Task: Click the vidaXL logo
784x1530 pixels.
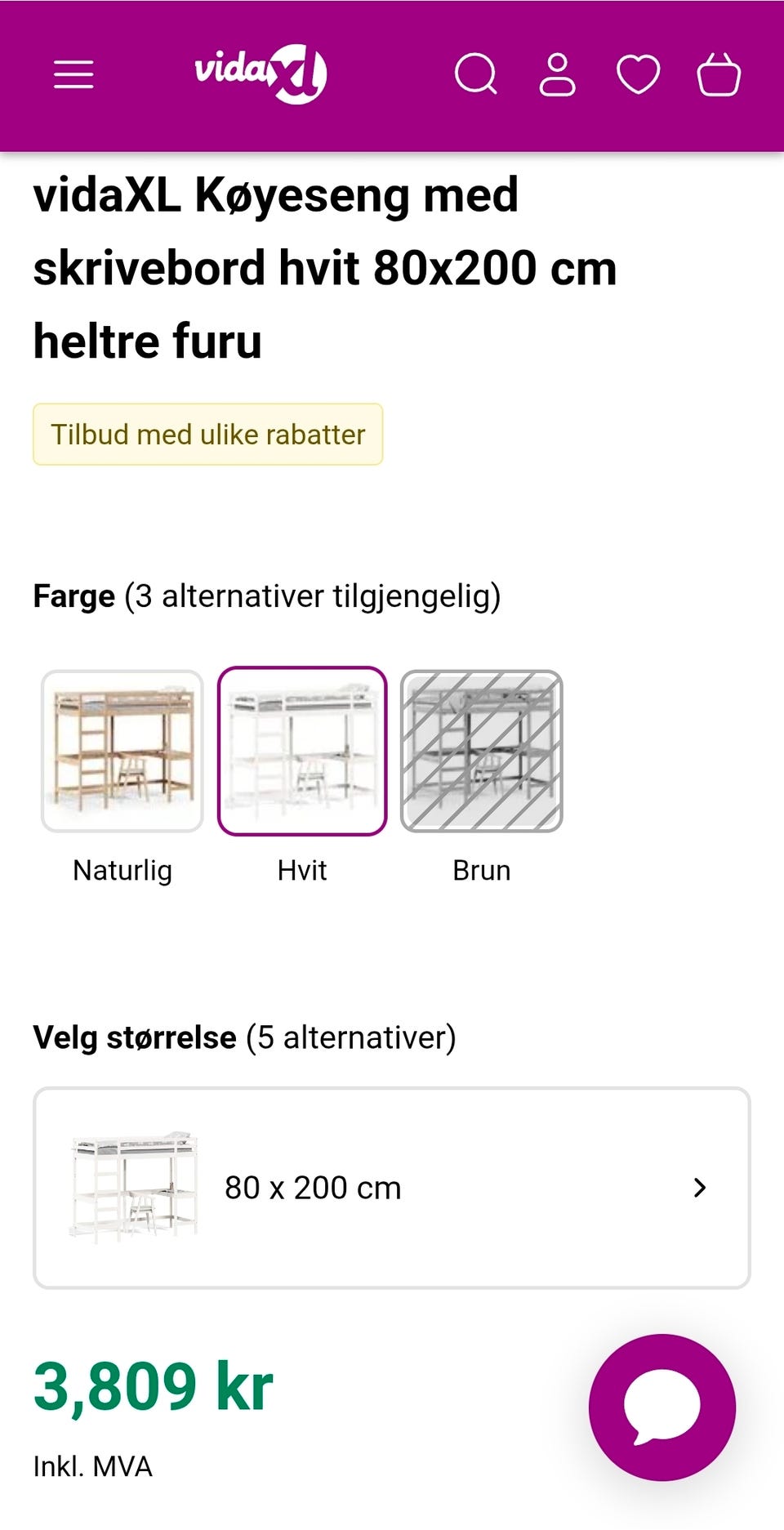Action: pos(261,74)
